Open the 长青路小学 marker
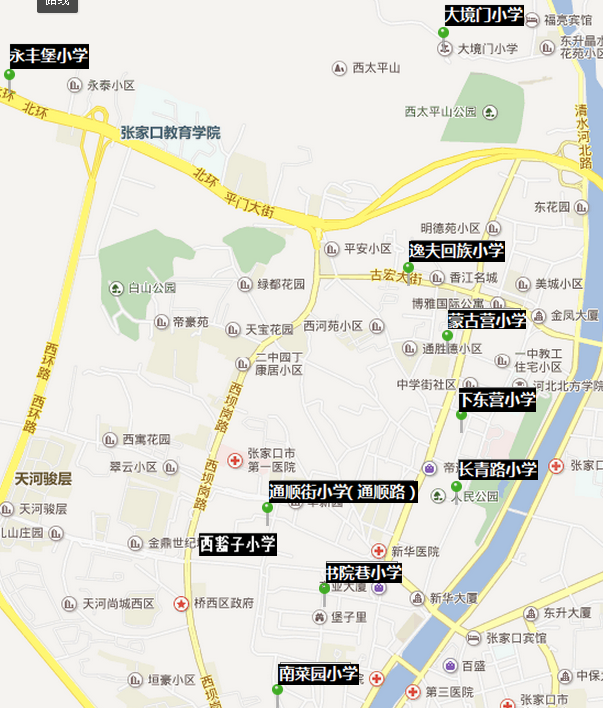The width and height of the screenshot is (603, 708). pos(456,486)
